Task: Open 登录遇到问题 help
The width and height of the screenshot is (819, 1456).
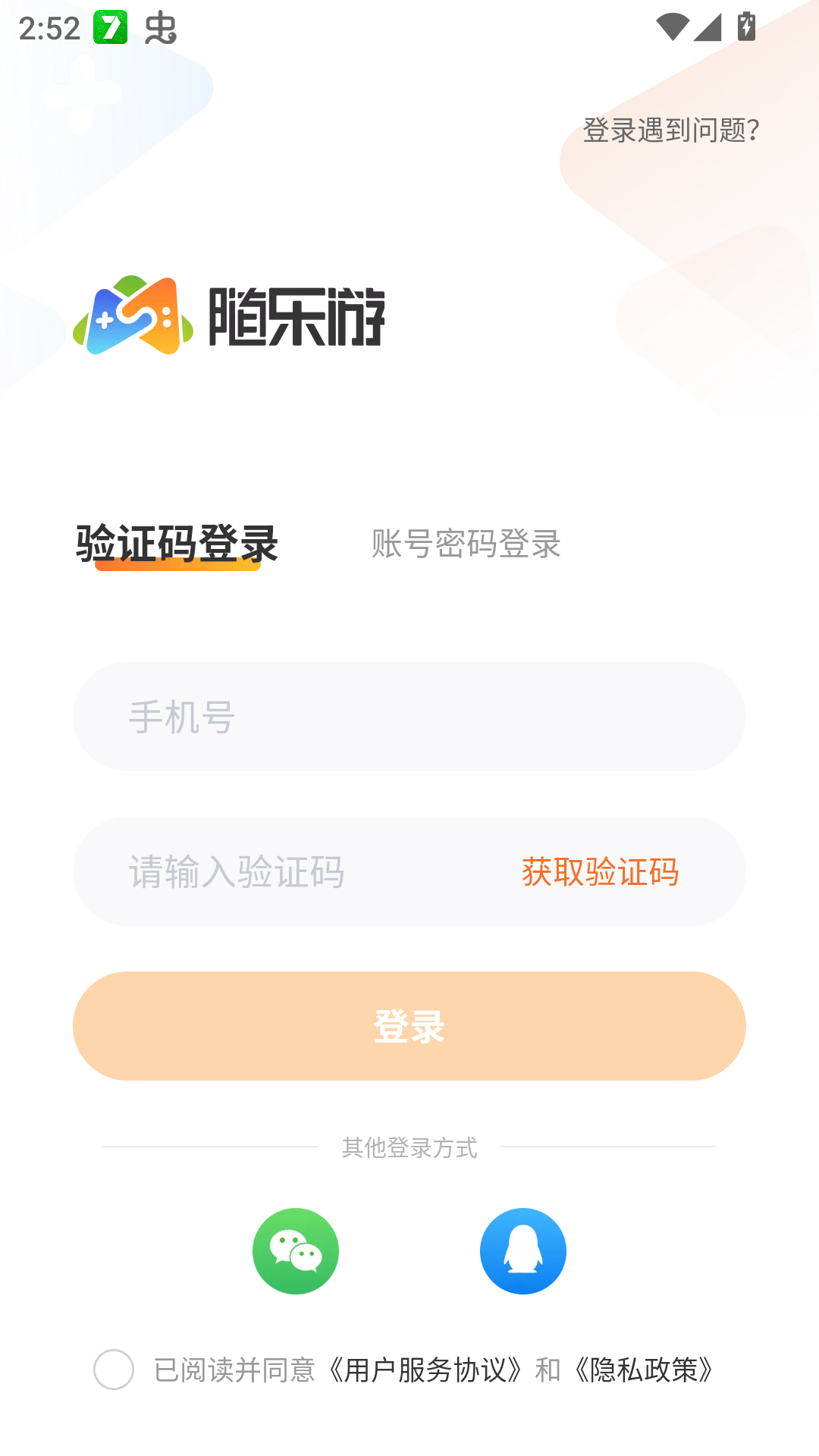Action: (670, 130)
